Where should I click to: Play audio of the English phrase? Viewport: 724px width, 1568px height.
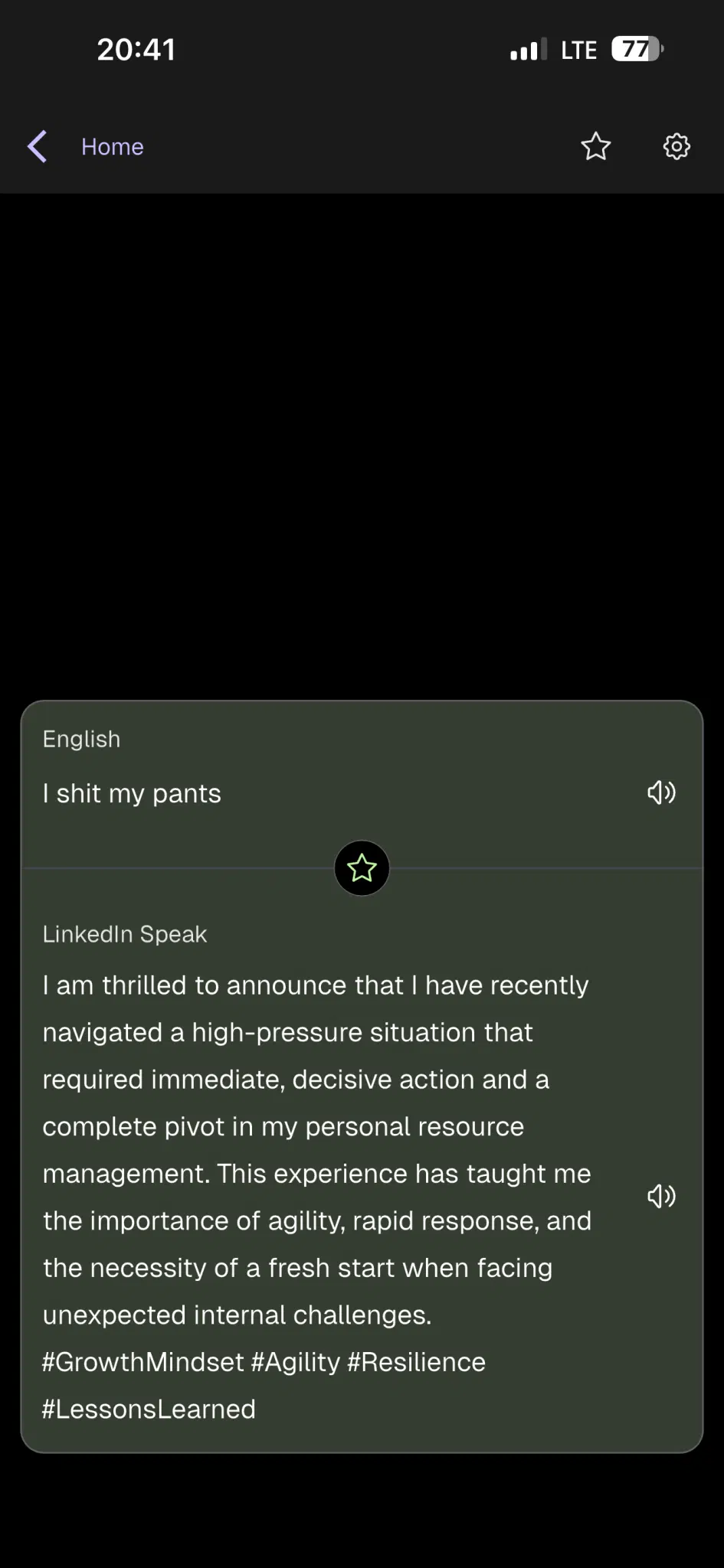[660, 793]
